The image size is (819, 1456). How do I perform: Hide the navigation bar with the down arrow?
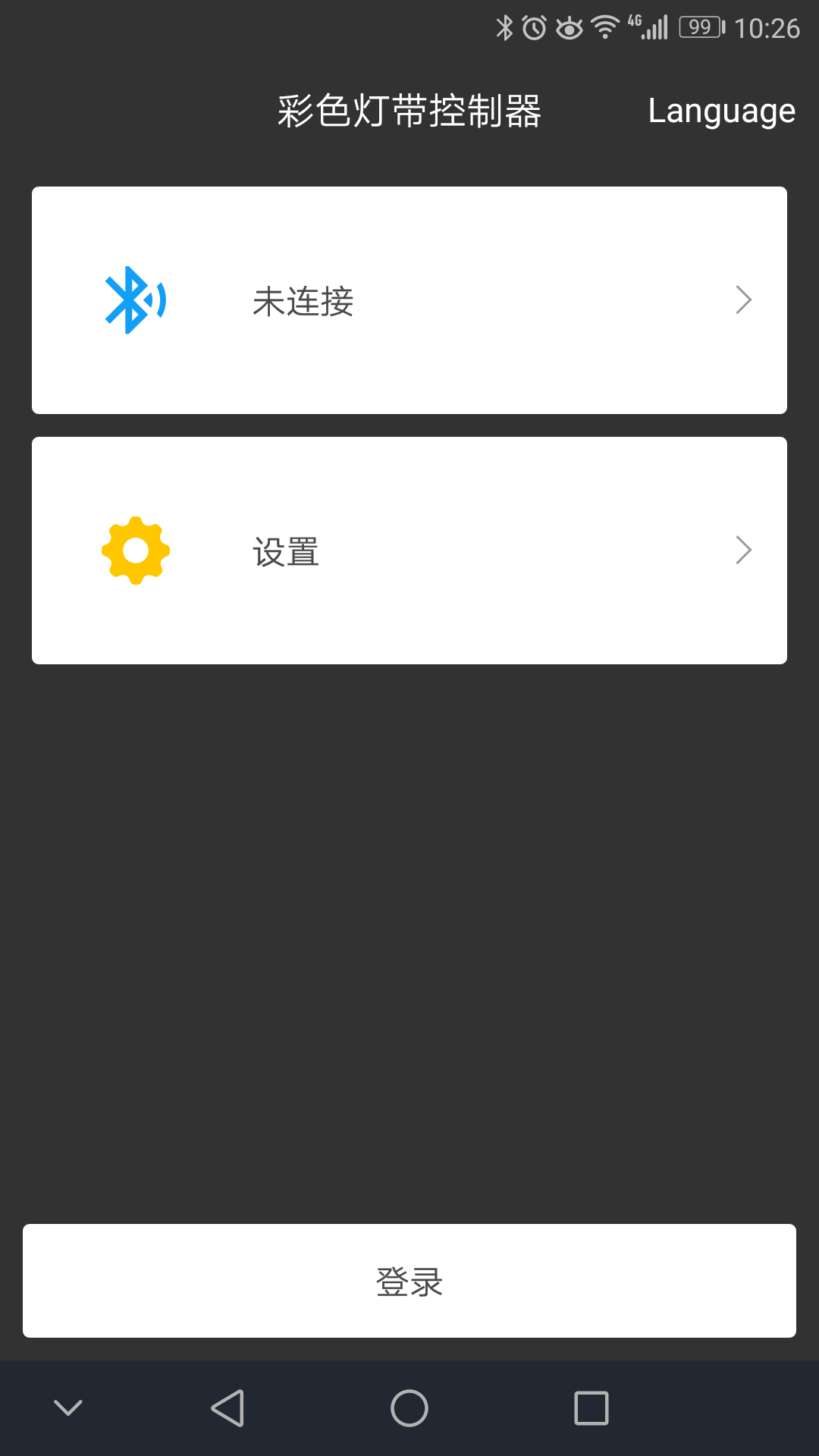point(68,1408)
